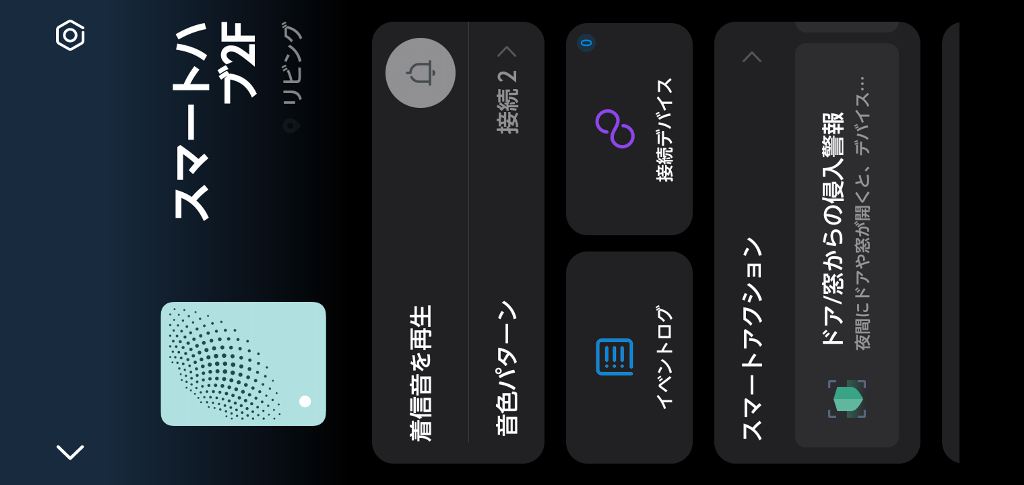Open 音色パターン sound pattern setting
1024x485 pixels.
[507, 250]
